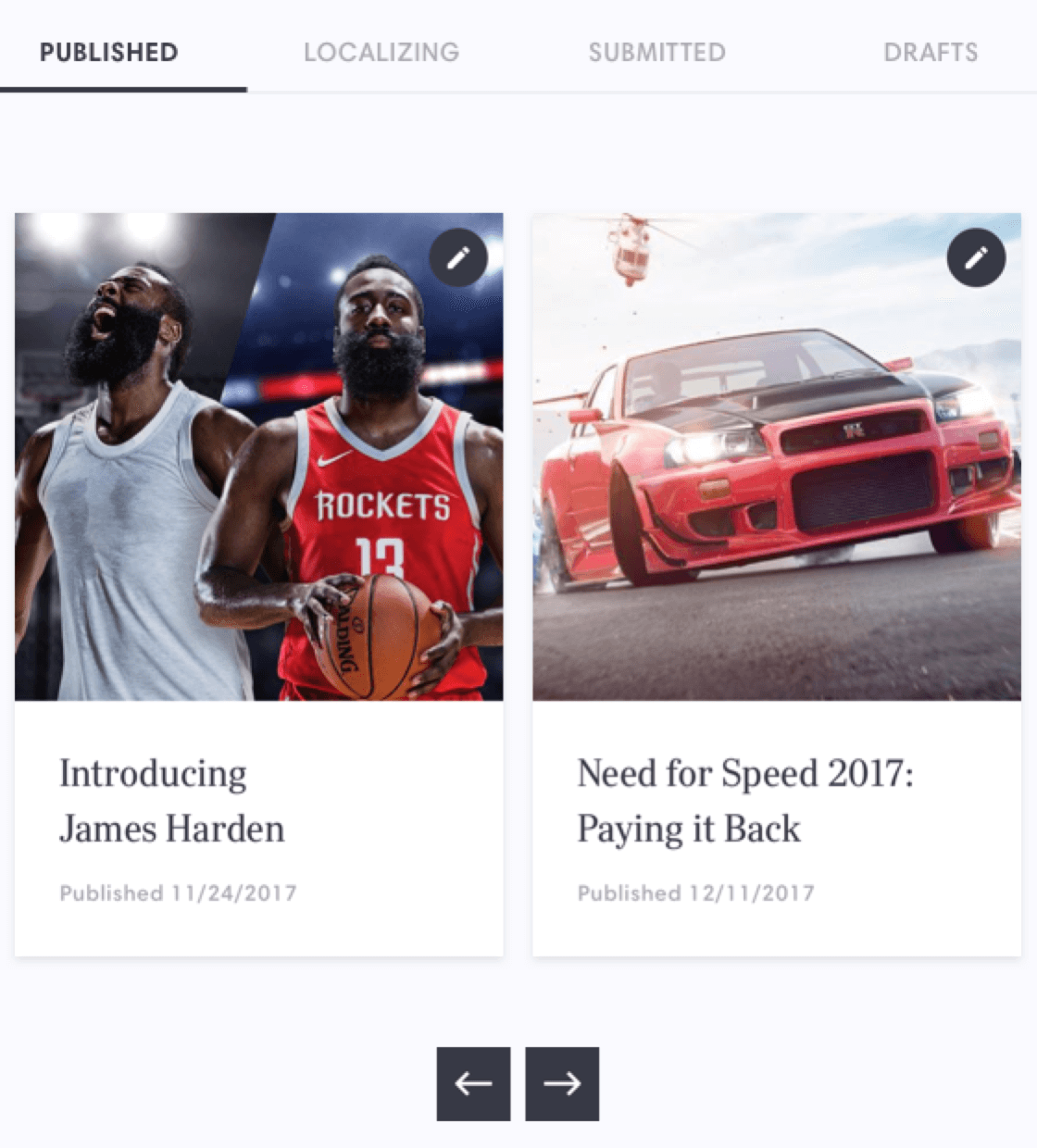Viewport: 1037px width, 1148px height.
Task: Open the "Introducing James Harden" article title
Action: coord(172,801)
